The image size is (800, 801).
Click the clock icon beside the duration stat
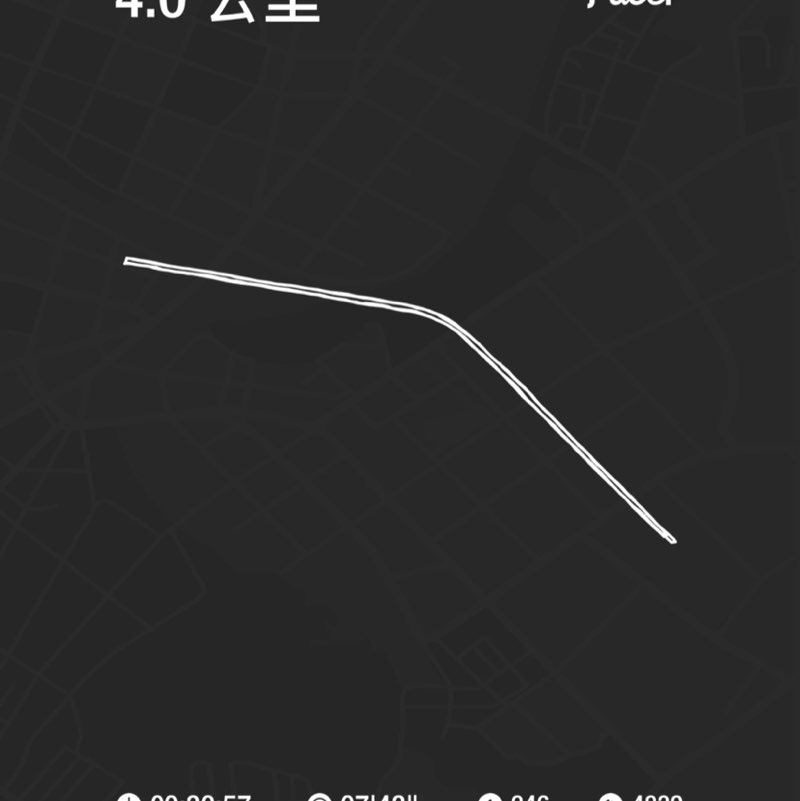point(130,795)
